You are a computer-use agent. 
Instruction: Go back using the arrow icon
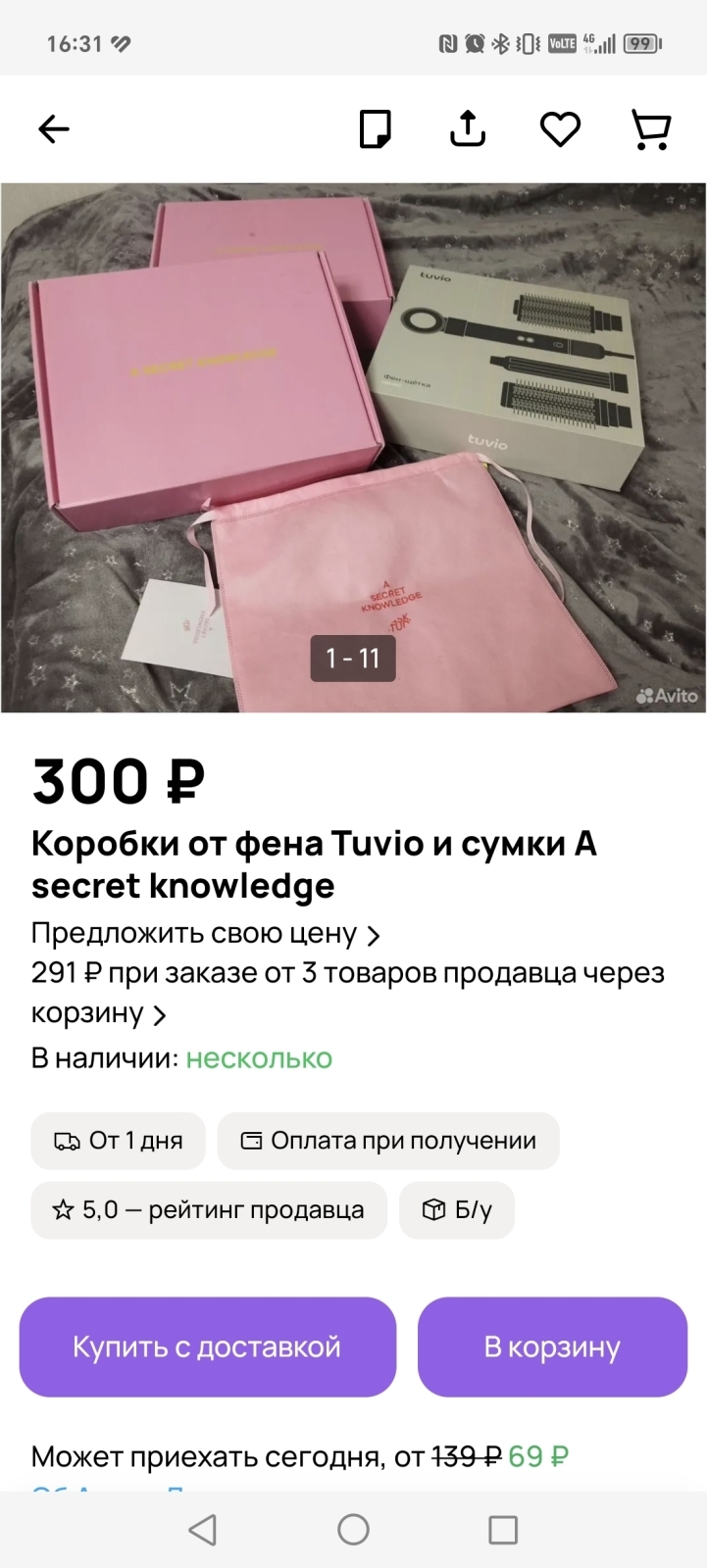point(54,129)
